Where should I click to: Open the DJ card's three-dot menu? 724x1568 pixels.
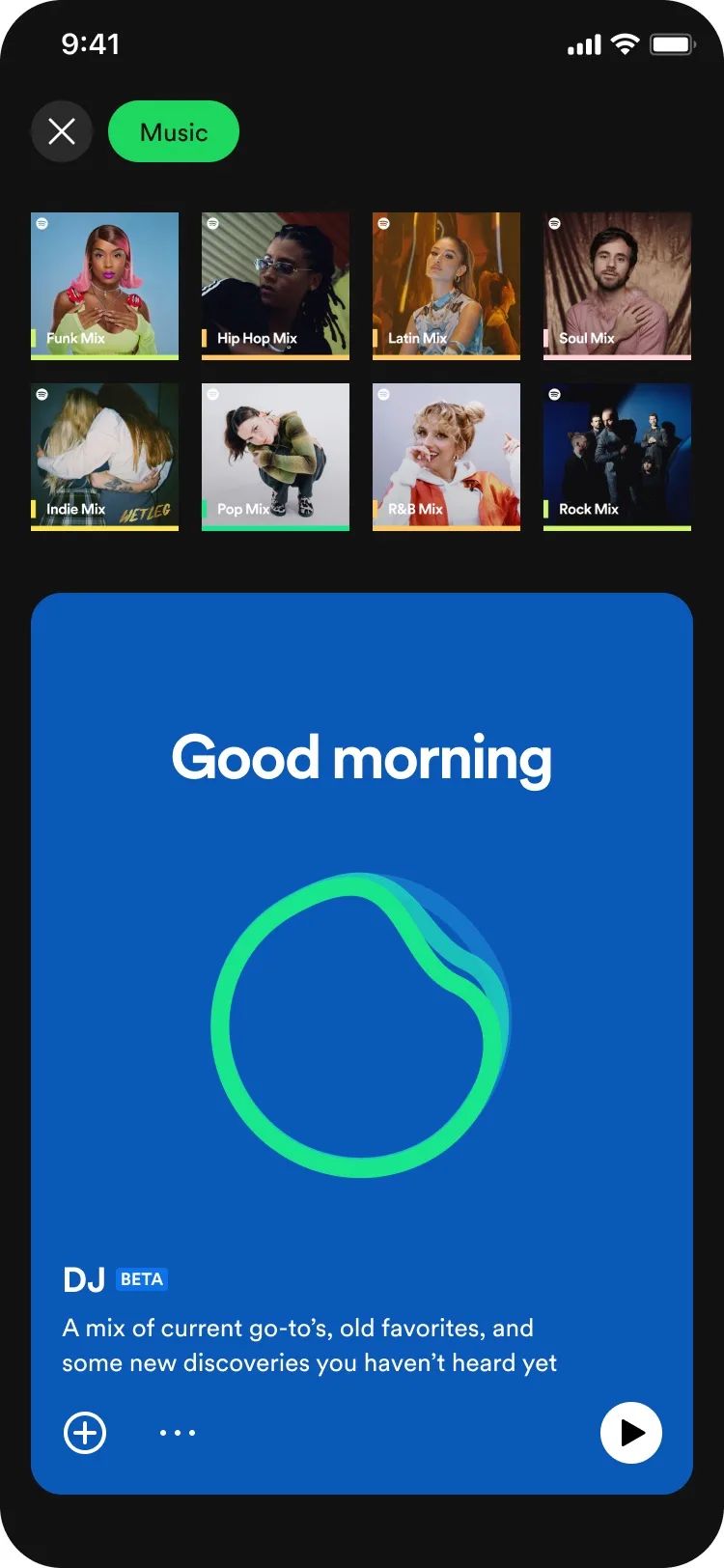pyautogui.click(x=178, y=1433)
